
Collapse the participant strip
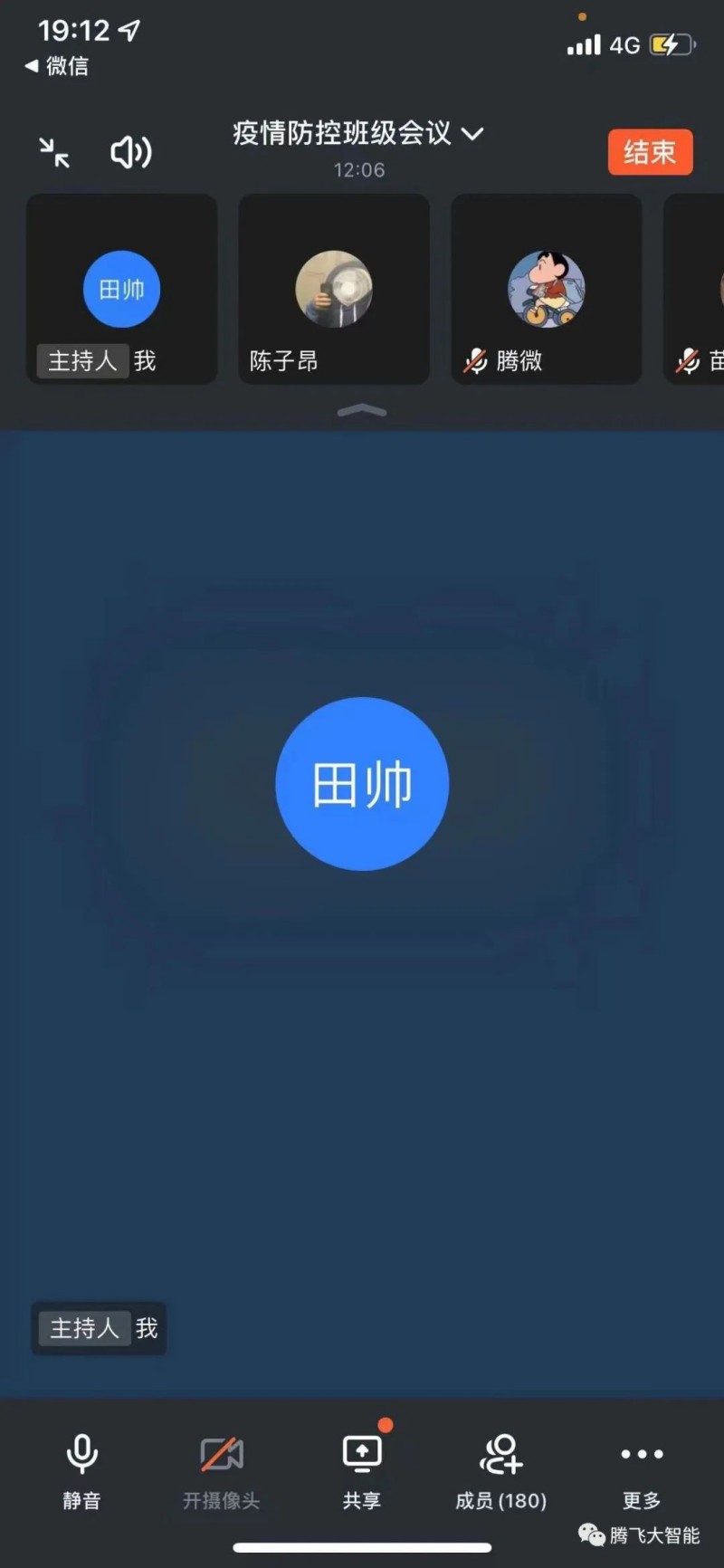point(362,411)
